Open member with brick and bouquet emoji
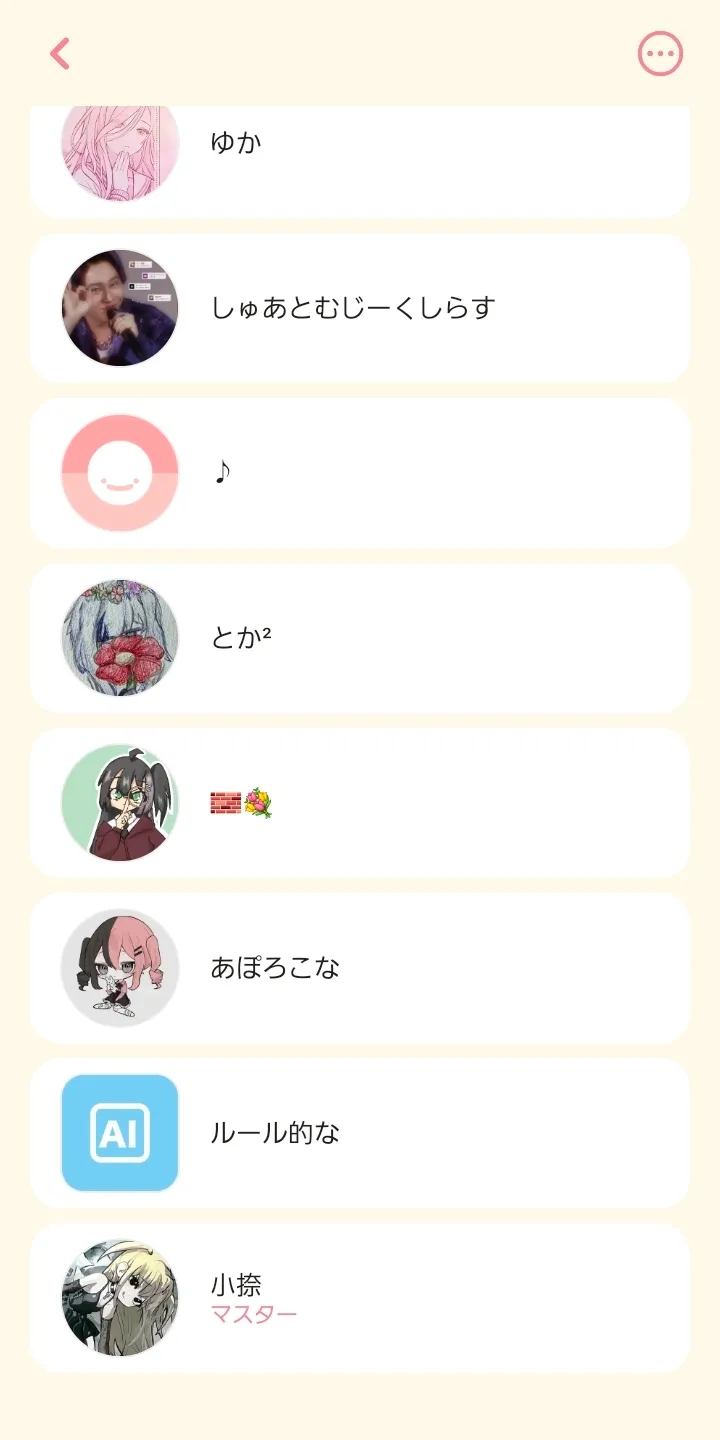The image size is (720, 1440). (360, 803)
